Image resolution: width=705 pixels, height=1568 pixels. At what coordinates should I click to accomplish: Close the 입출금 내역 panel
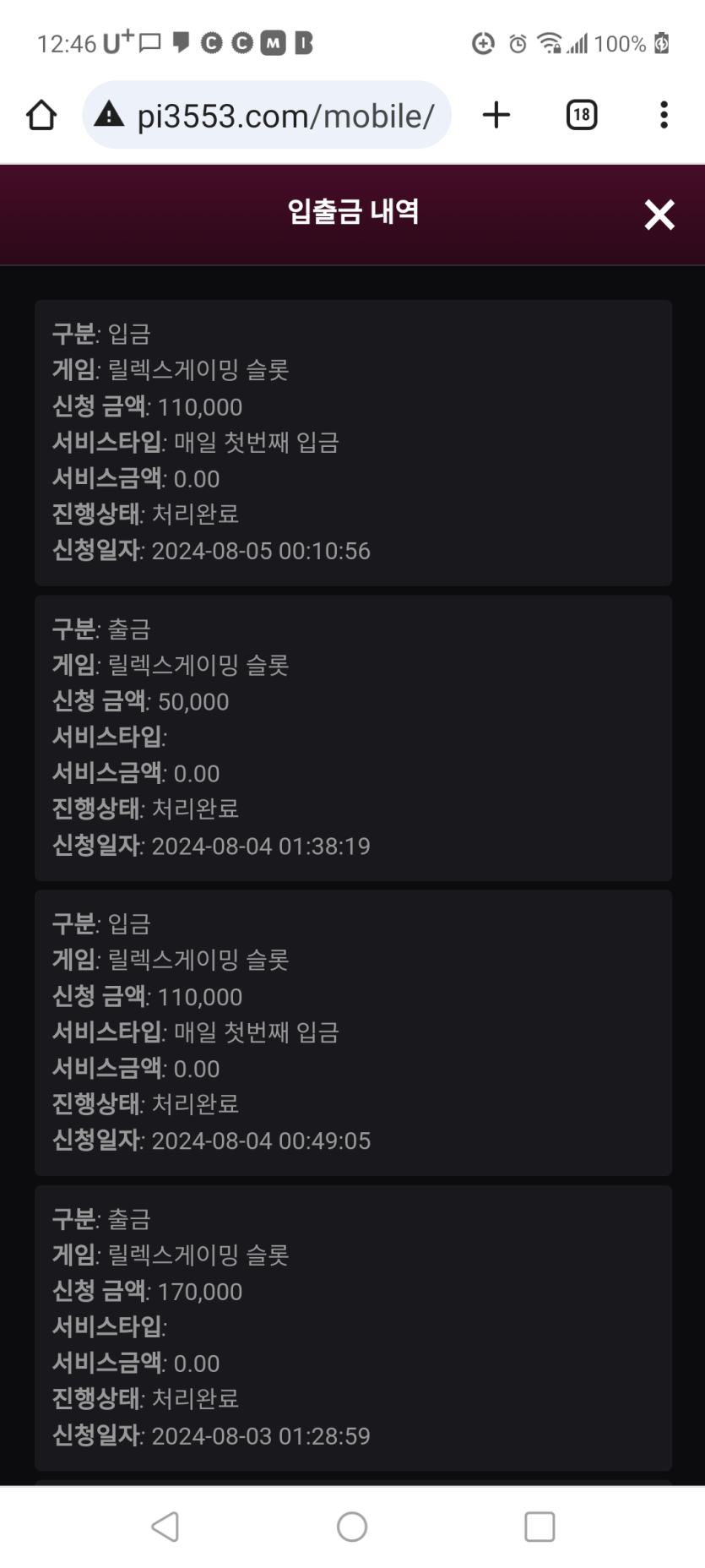click(x=659, y=215)
